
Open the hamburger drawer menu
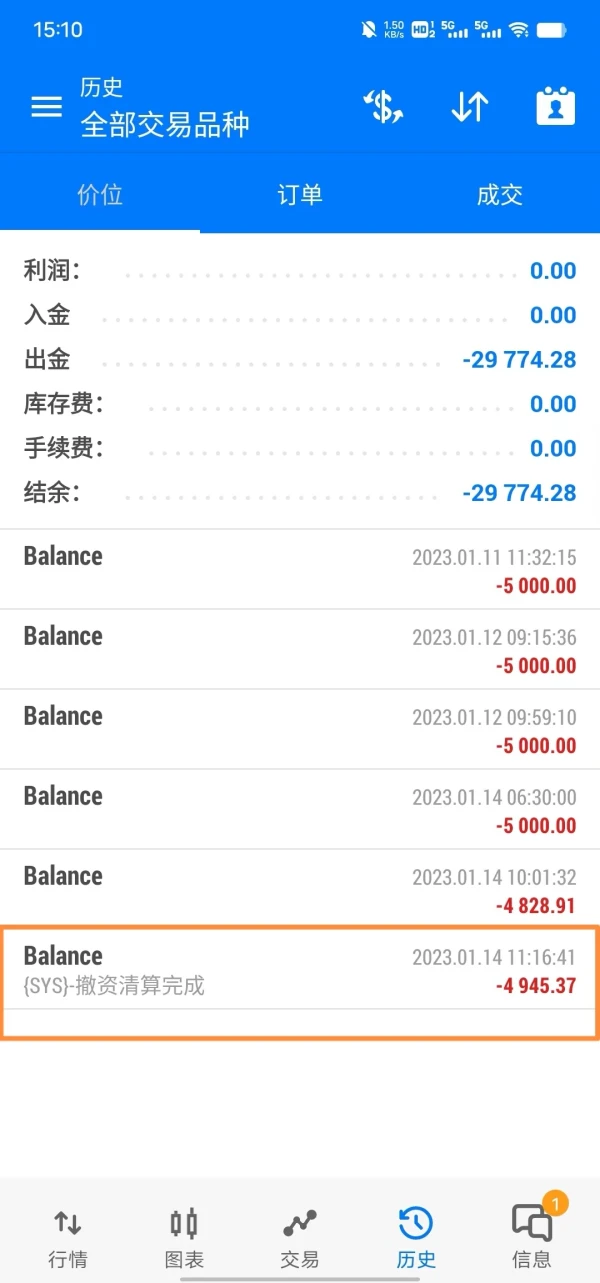46,108
